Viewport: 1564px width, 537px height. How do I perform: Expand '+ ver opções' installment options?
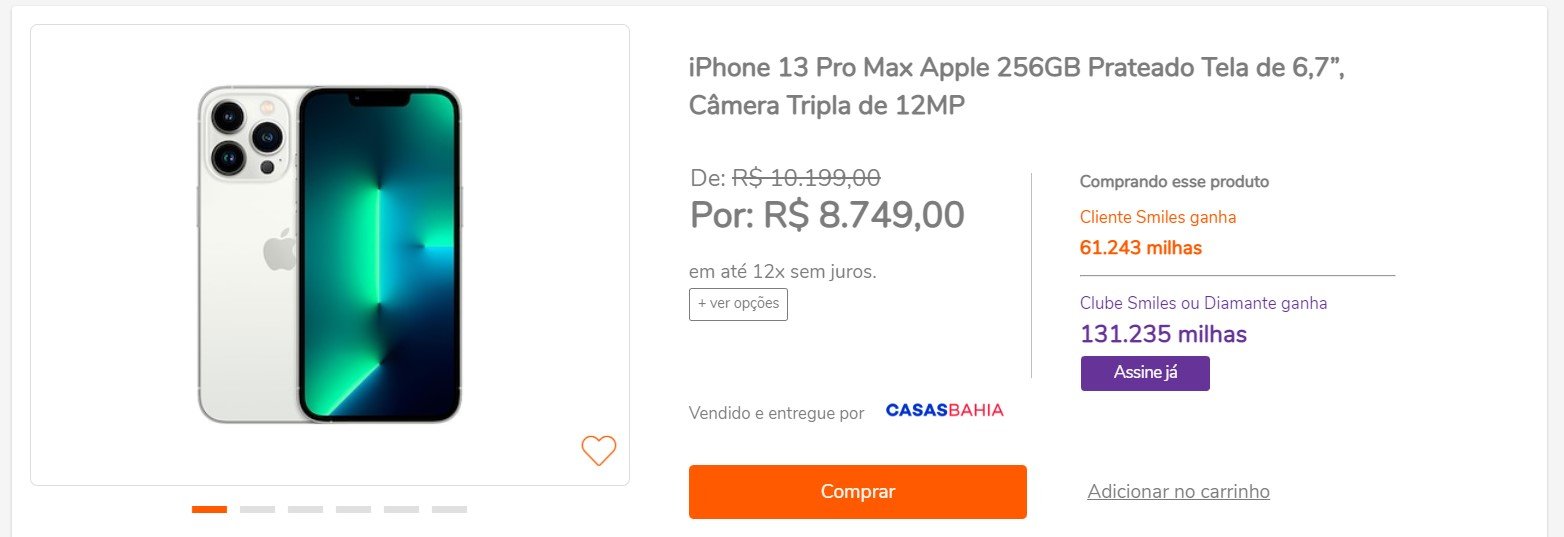tap(738, 304)
